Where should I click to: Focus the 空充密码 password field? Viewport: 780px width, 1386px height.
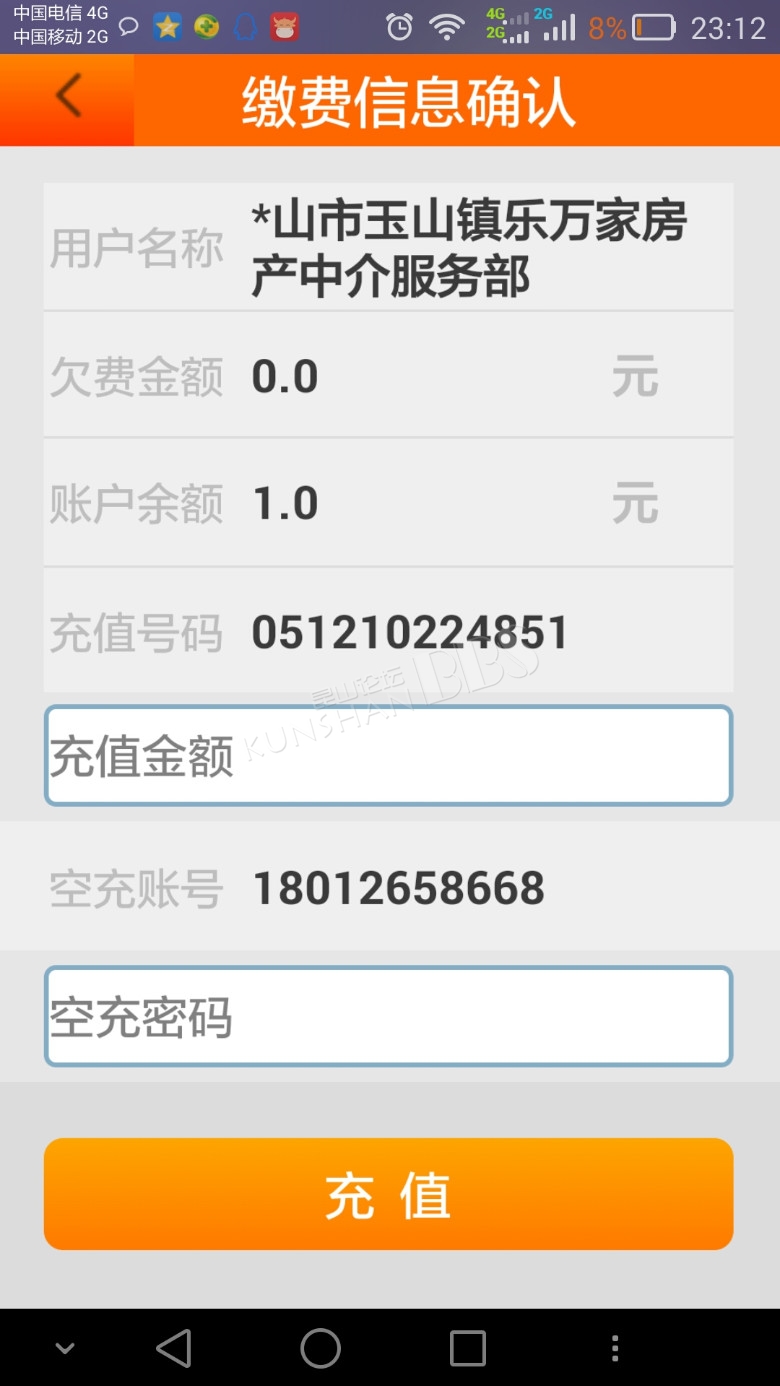388,1016
